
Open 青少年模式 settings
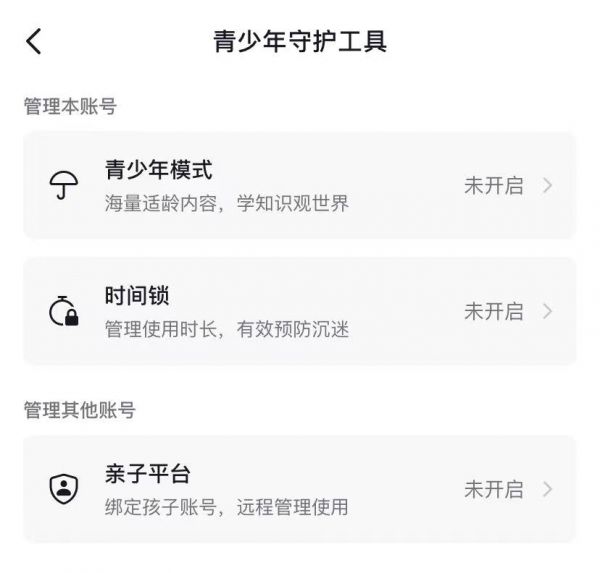tap(299, 186)
